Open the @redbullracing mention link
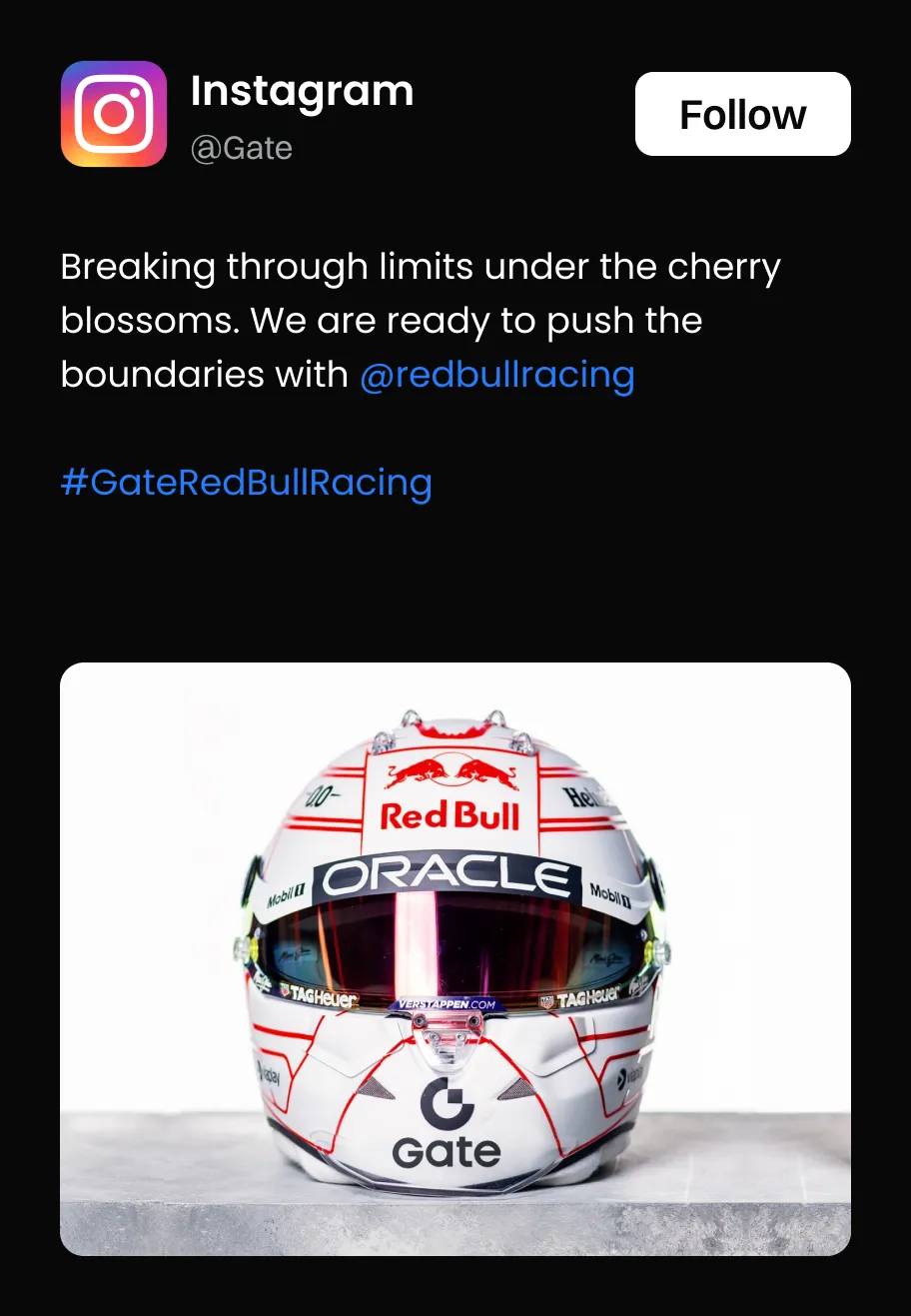Screen dimensions: 911x1316 click(x=496, y=375)
